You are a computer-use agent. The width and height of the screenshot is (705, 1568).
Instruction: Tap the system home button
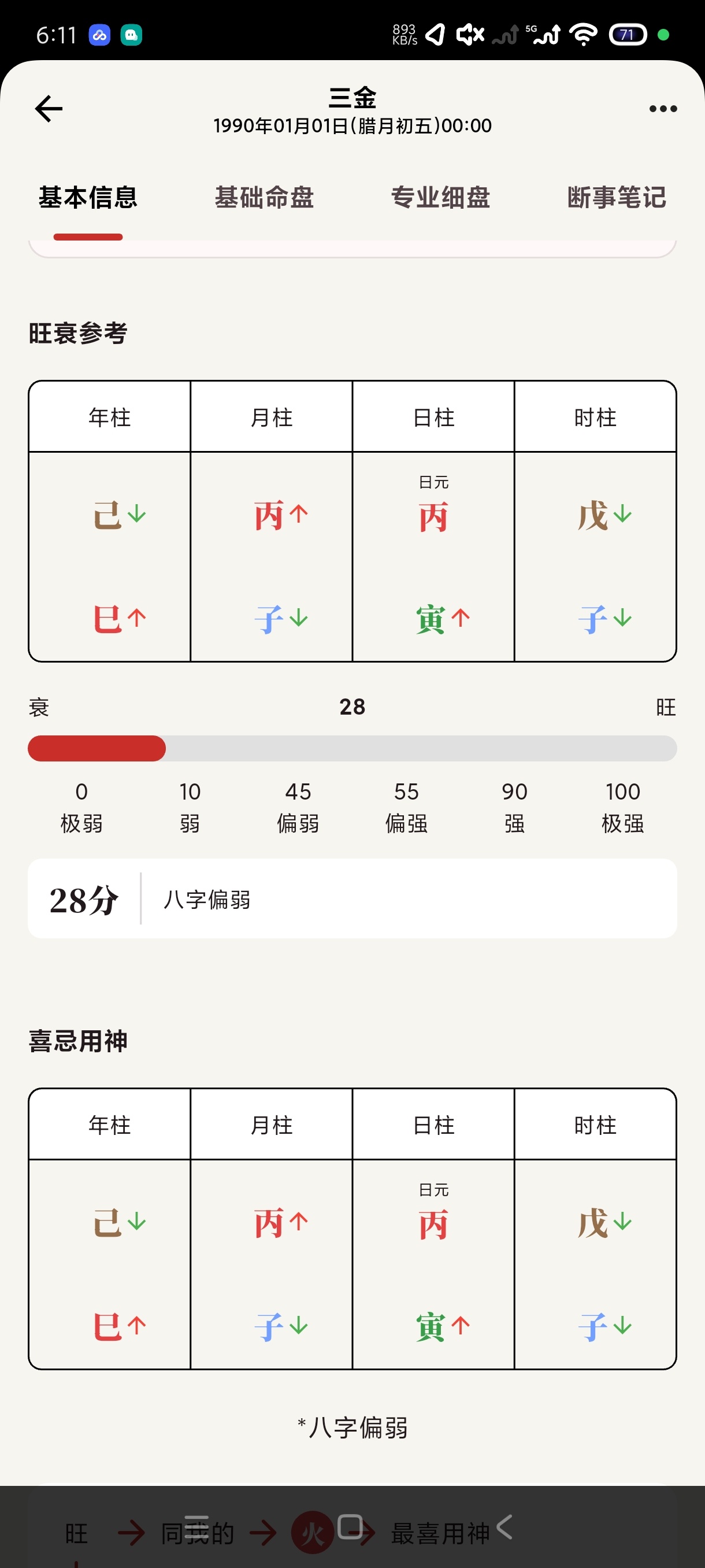350,1526
